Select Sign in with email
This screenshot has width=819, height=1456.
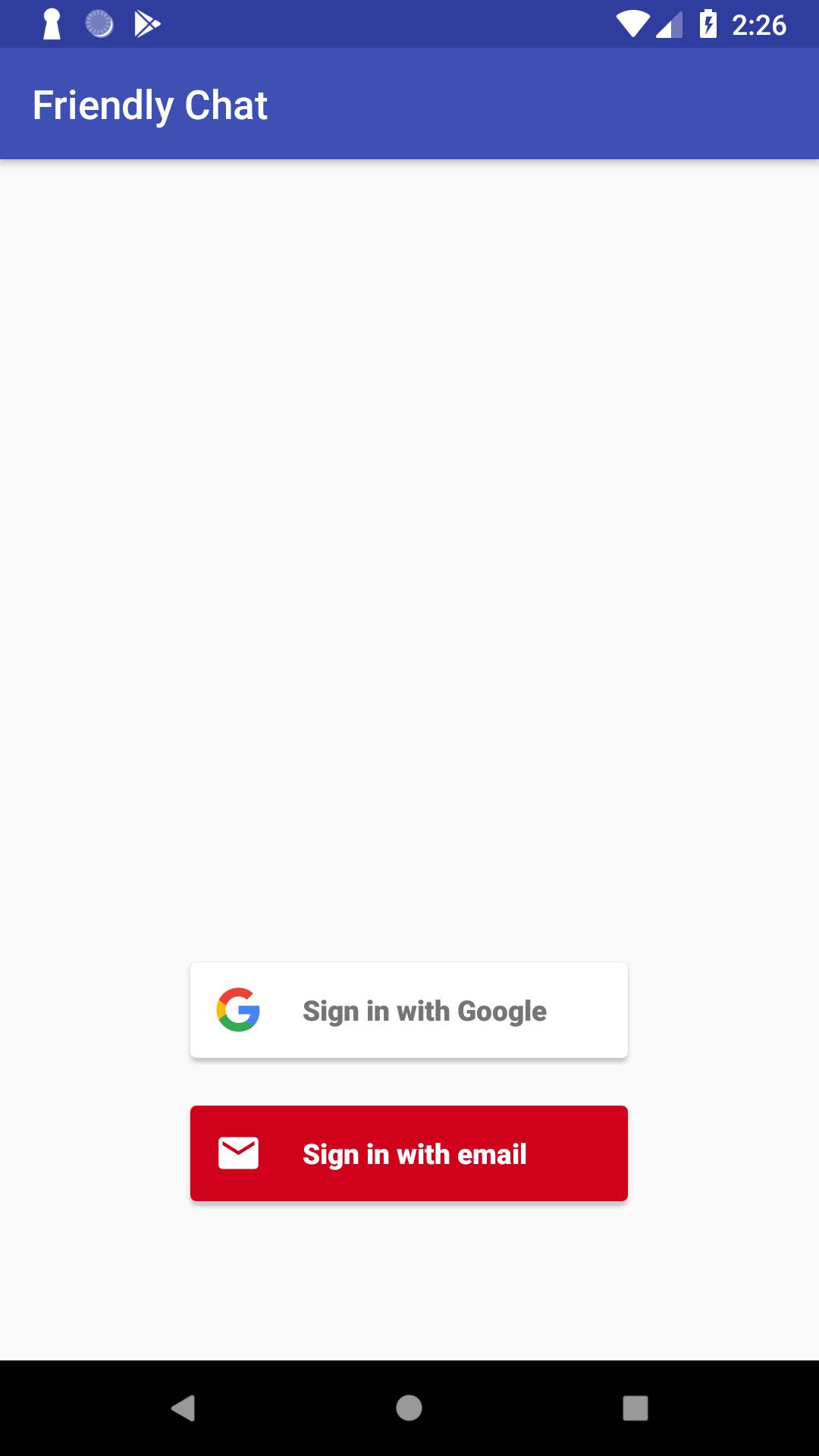[x=409, y=1153]
